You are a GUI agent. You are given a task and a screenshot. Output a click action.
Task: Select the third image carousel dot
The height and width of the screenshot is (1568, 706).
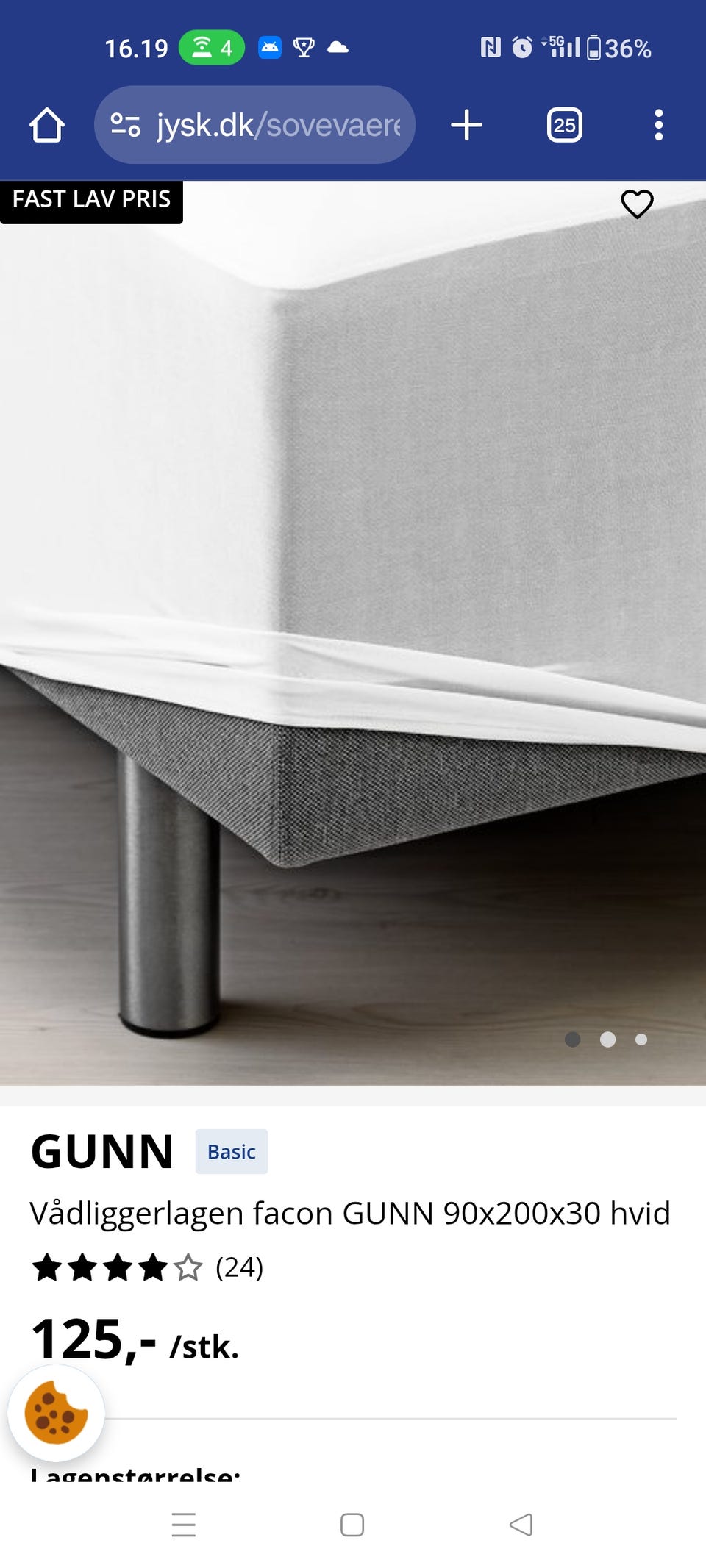click(641, 1039)
